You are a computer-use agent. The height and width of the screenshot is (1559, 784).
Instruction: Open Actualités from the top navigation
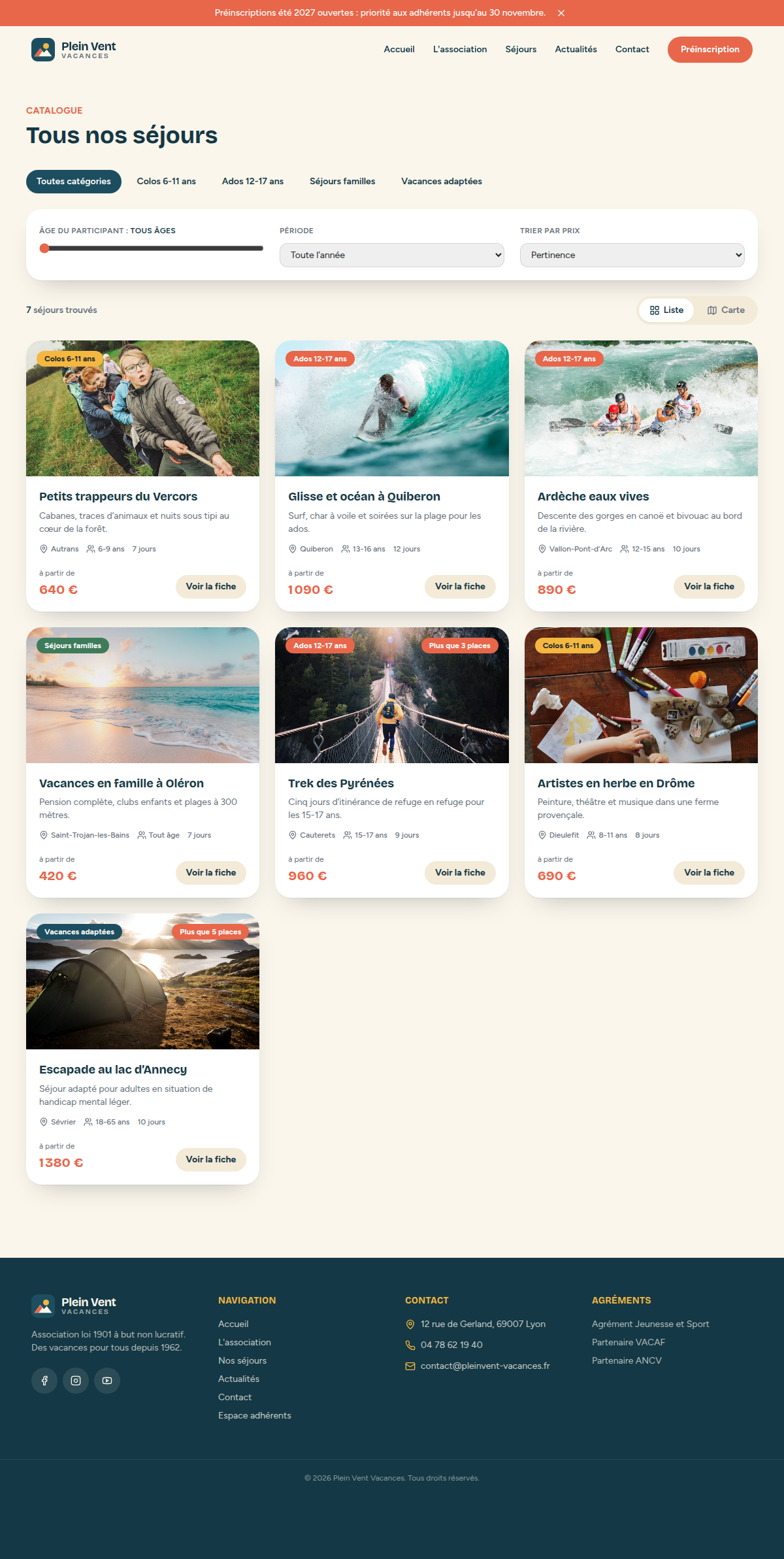tap(576, 50)
